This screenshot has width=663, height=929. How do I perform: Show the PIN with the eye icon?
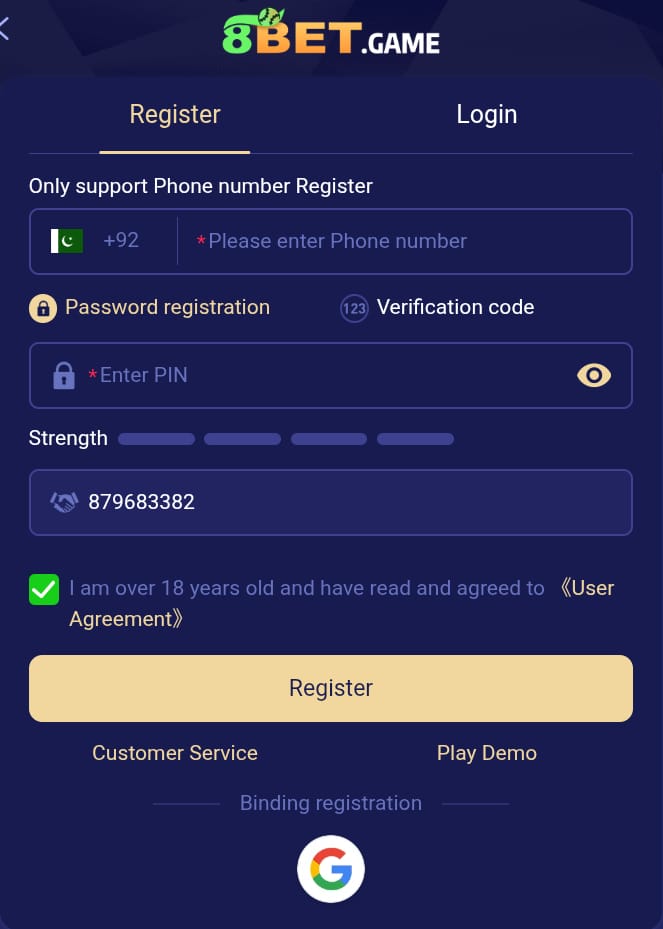click(x=594, y=375)
